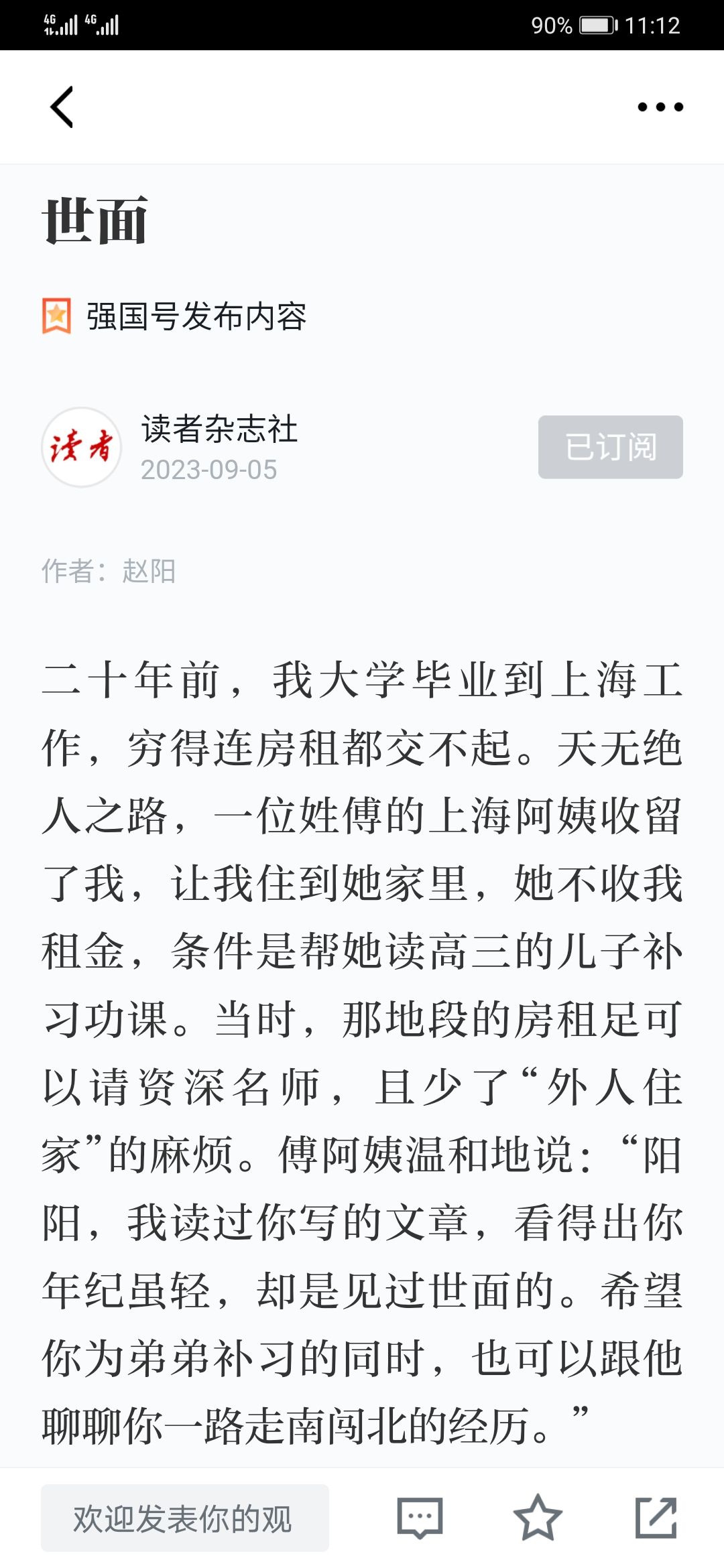Tap the 已订阅 subscribed button
The image size is (724, 1568).
610,447
